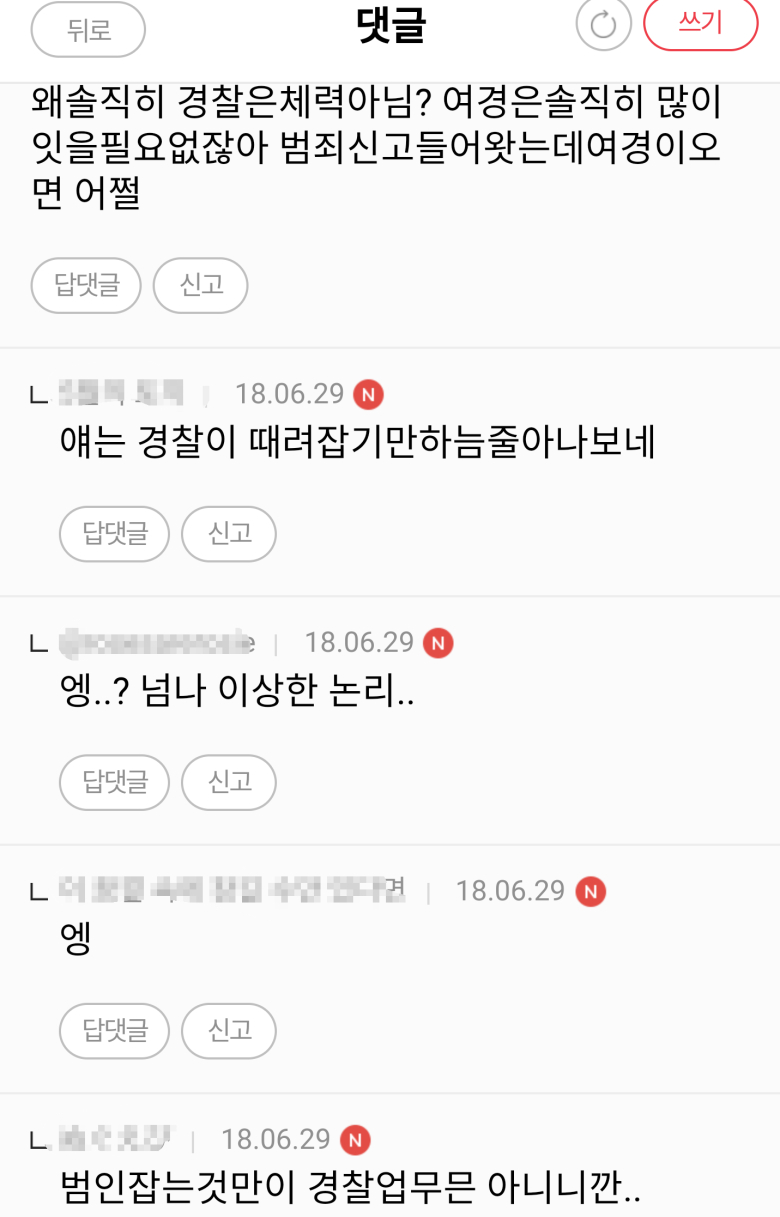Select 답댓글 under the single 엥 comment
This screenshot has width=780, height=1217.
(114, 1029)
